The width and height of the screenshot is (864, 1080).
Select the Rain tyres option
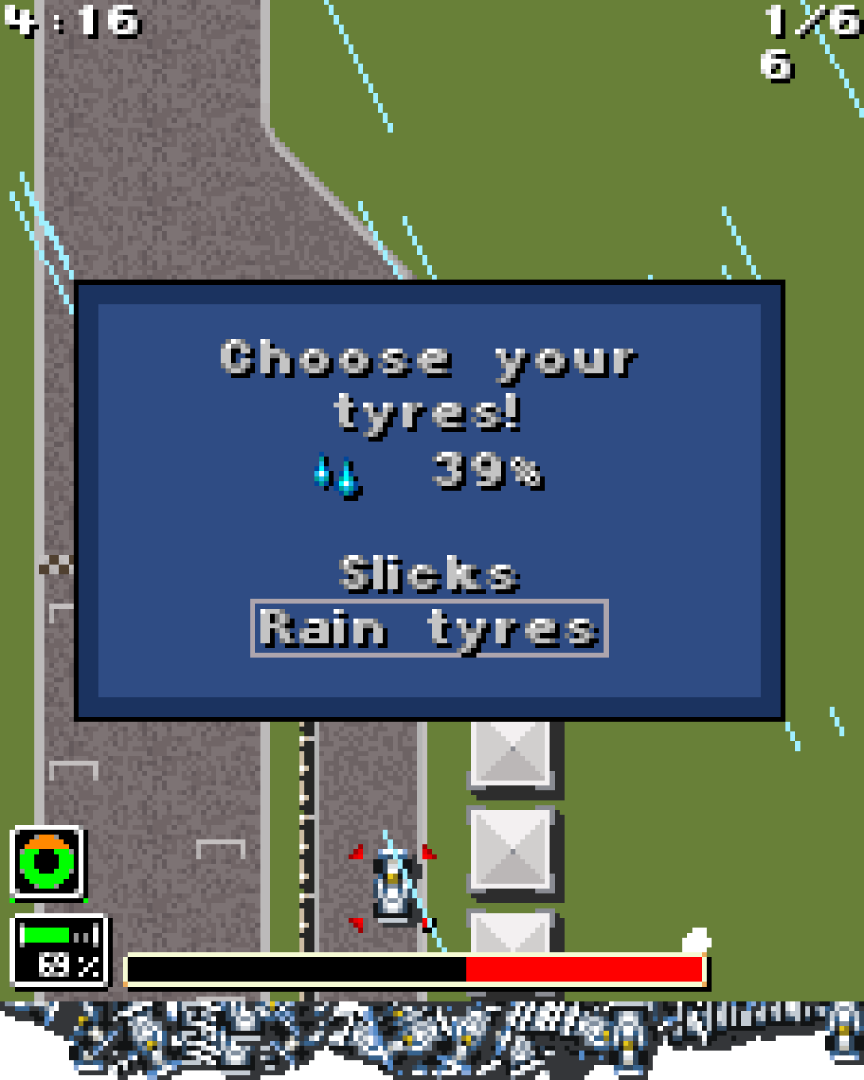(x=429, y=629)
